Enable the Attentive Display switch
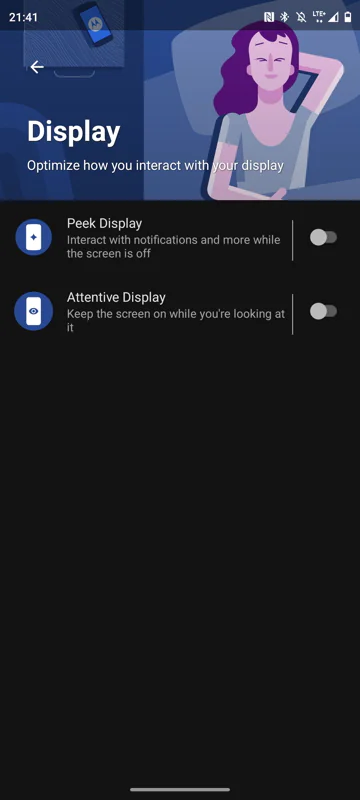The height and width of the screenshot is (800, 360). tap(323, 311)
